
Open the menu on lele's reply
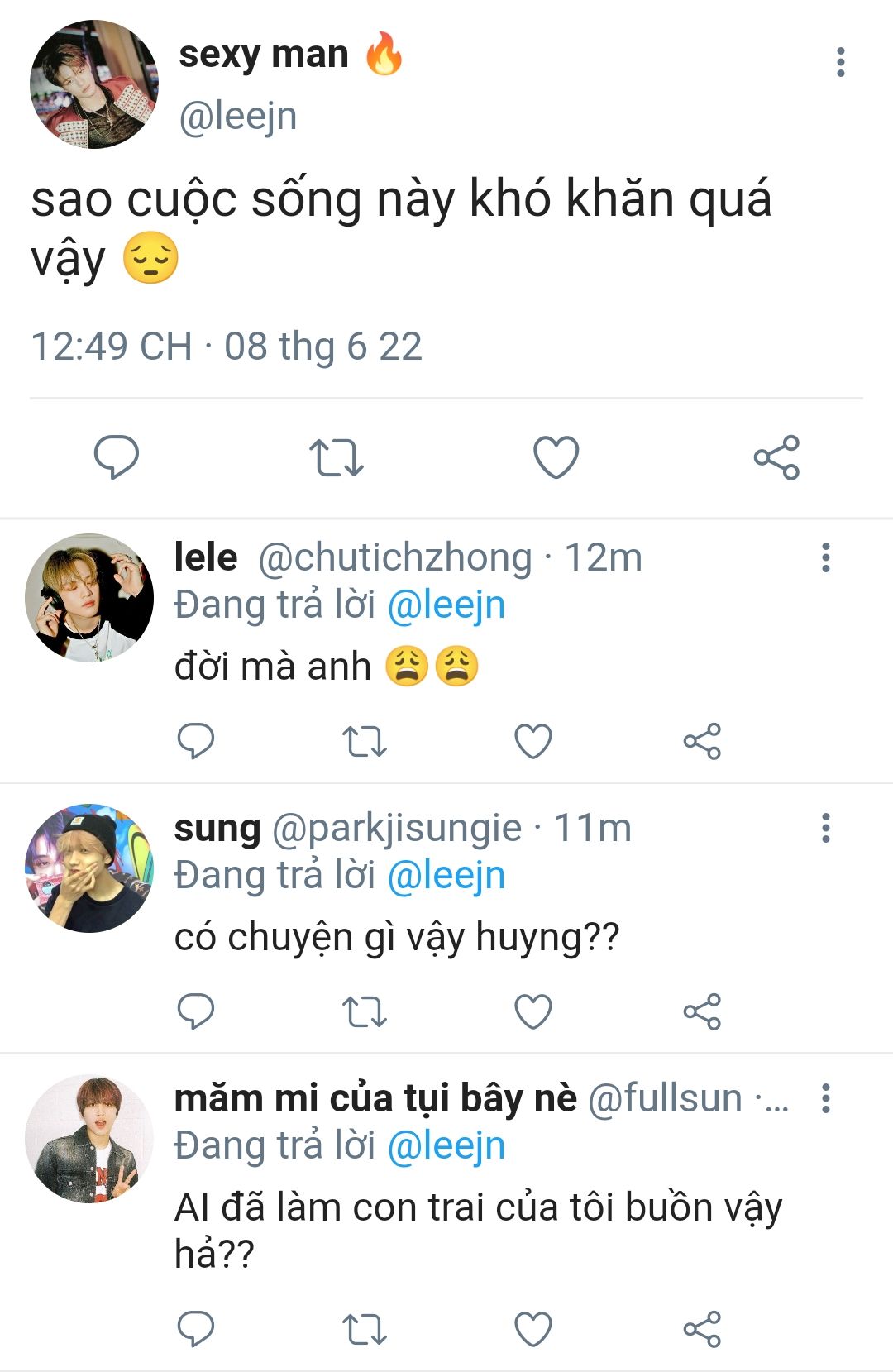(825, 558)
